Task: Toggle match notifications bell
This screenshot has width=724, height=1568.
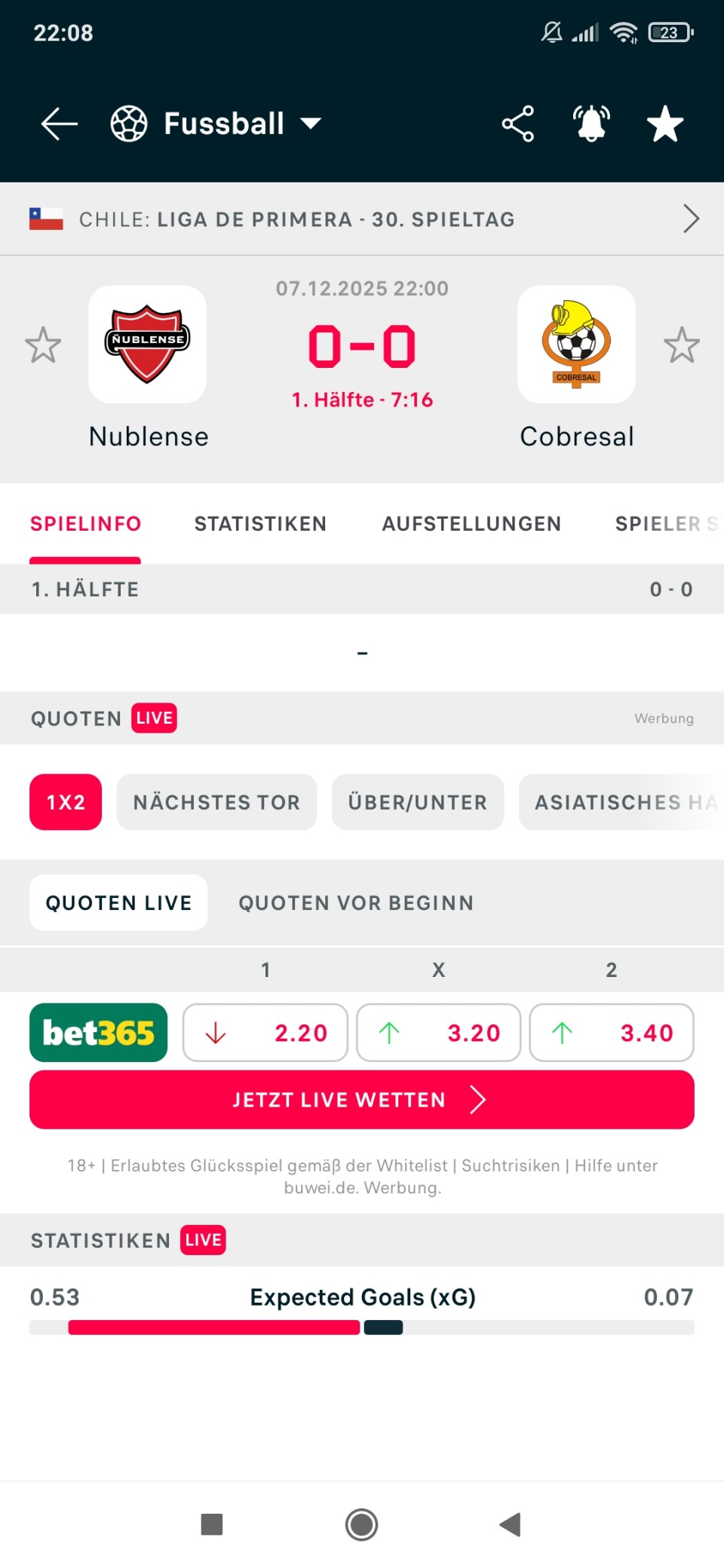Action: pos(591,124)
